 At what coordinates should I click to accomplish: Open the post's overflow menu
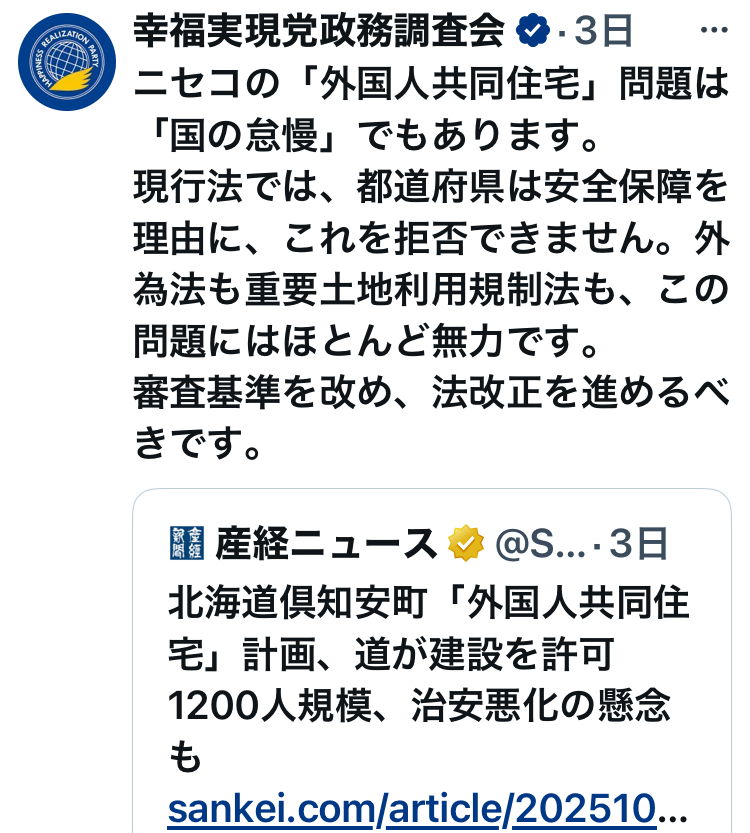point(713,31)
